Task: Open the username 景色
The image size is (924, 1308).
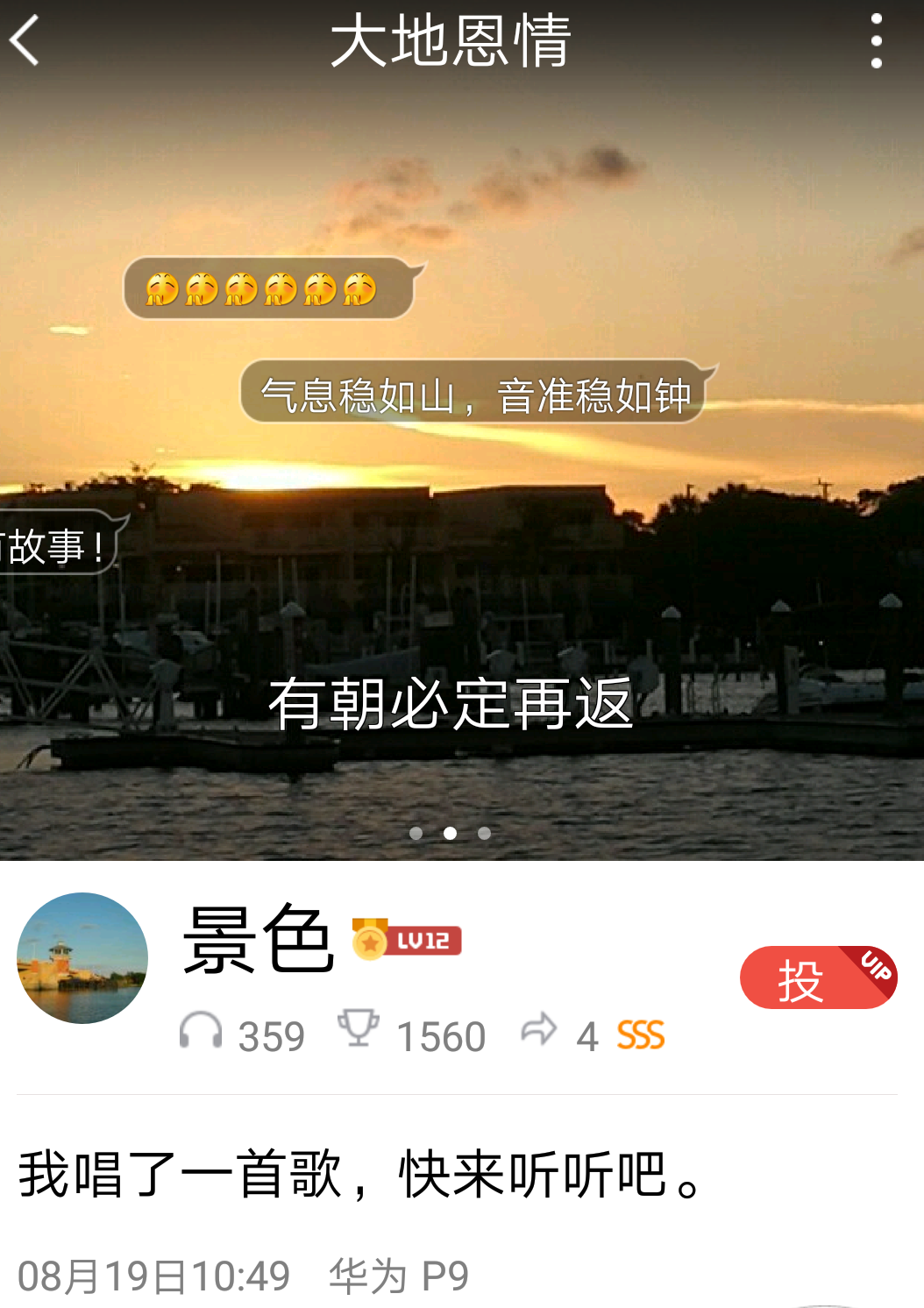Action: [x=258, y=942]
